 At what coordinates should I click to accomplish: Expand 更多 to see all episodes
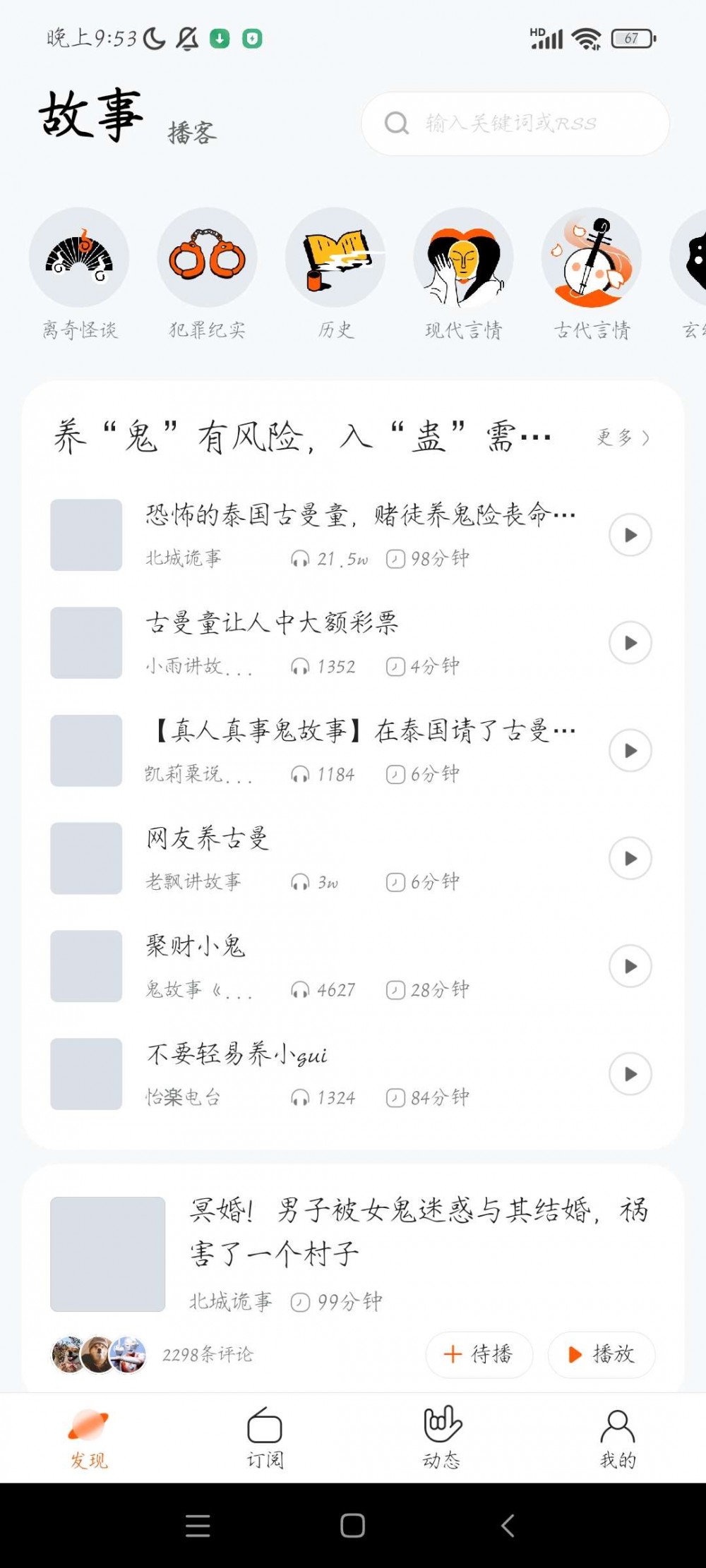point(622,438)
